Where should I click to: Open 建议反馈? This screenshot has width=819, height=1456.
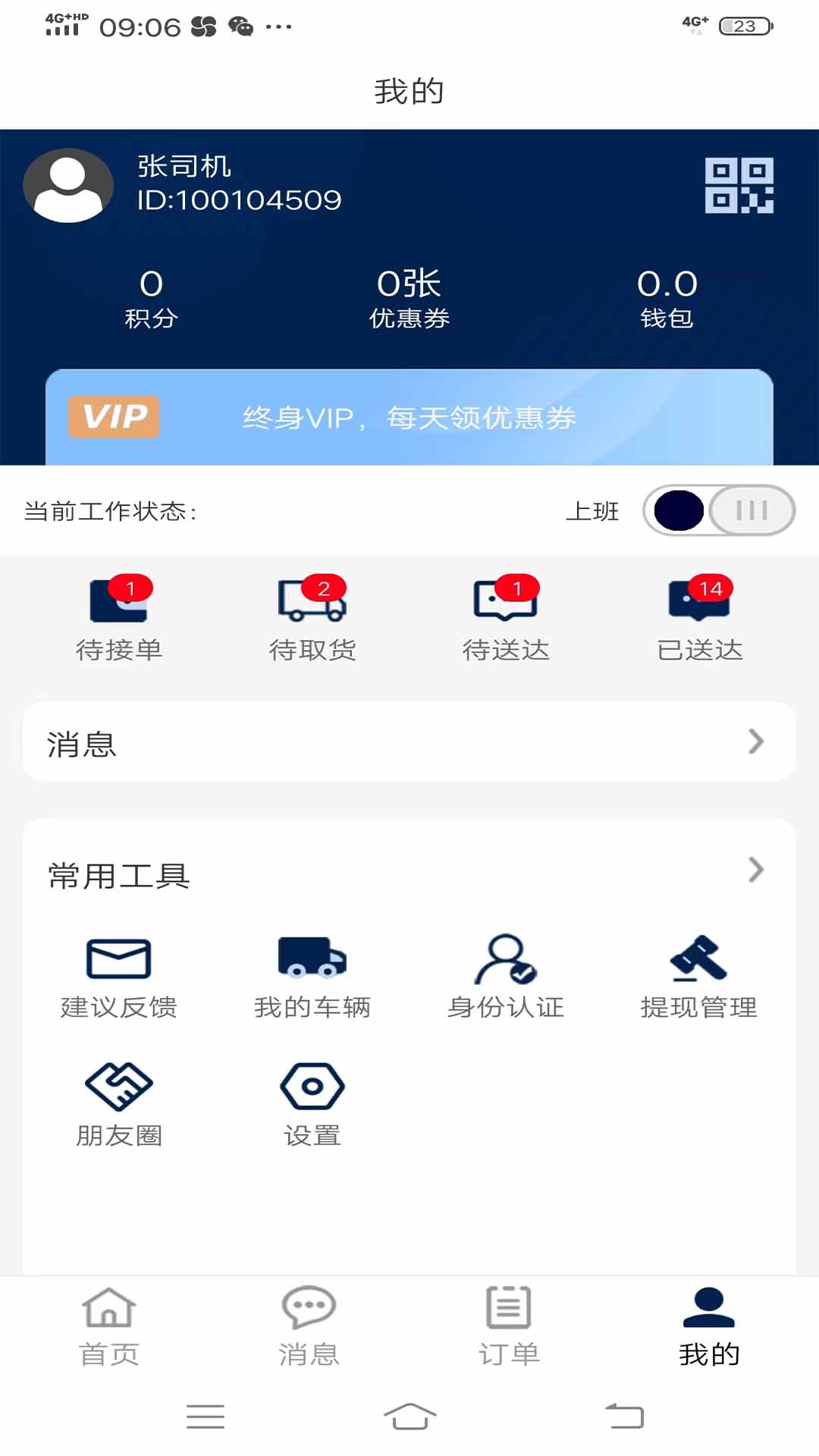click(x=119, y=976)
